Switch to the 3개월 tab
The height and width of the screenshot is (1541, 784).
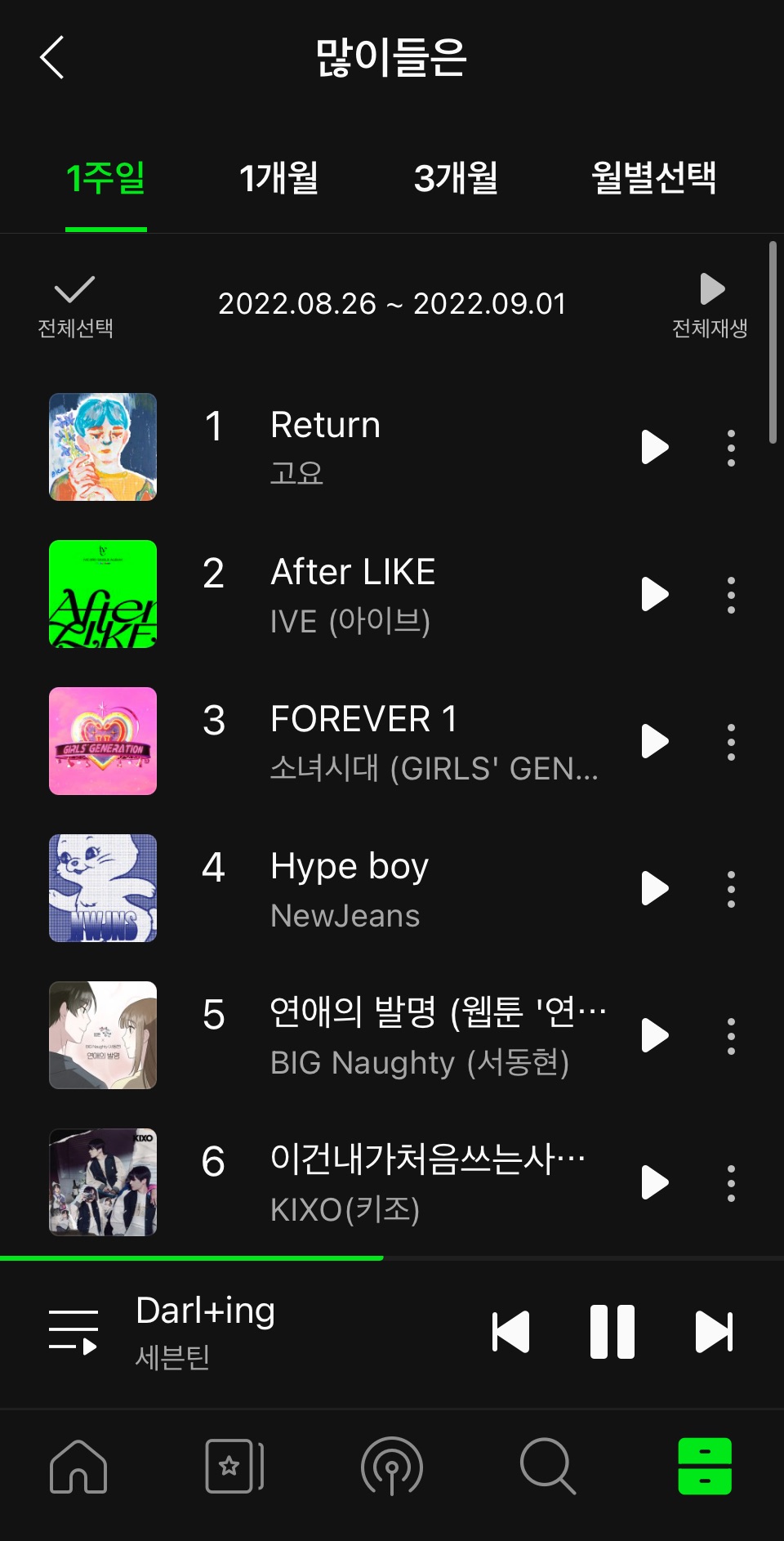click(x=456, y=178)
